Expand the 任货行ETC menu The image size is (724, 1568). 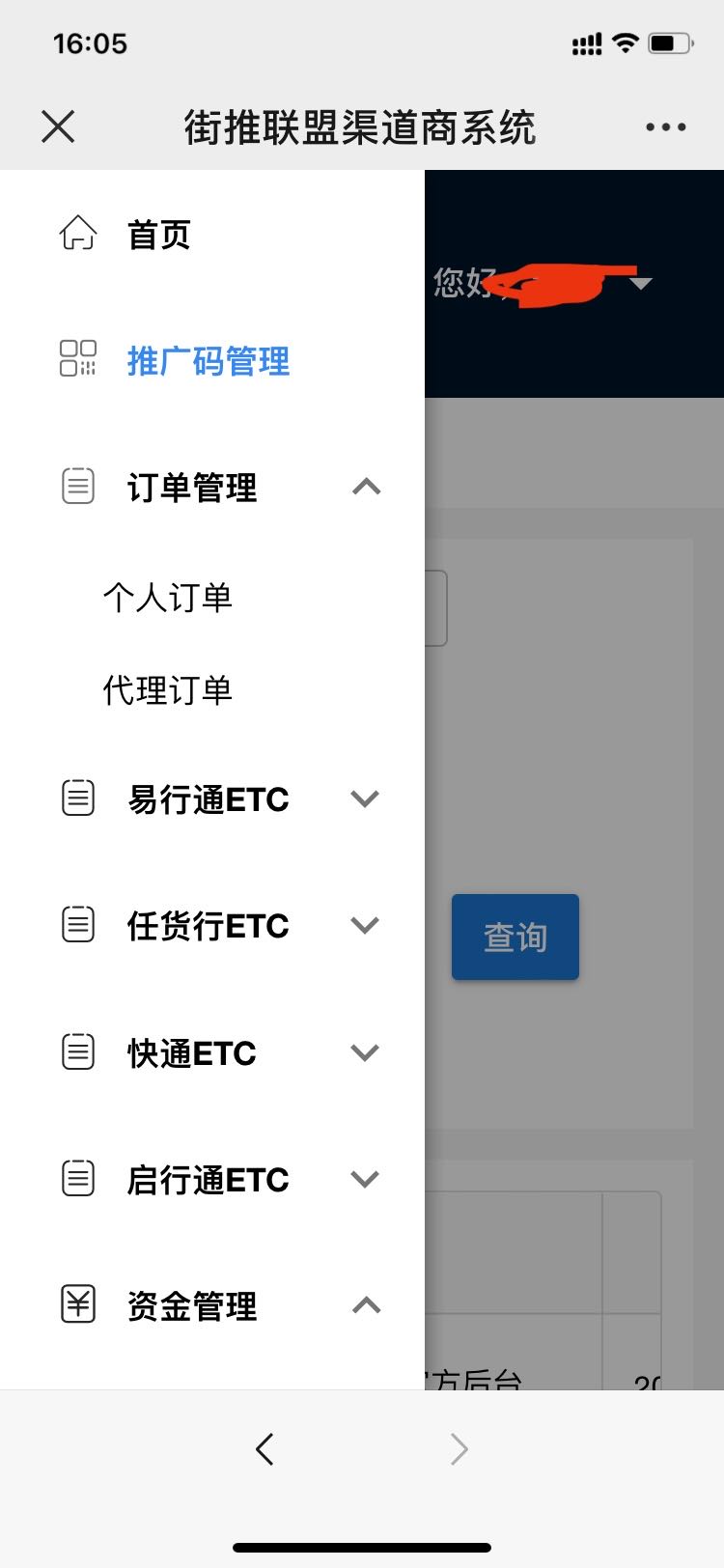[212, 926]
